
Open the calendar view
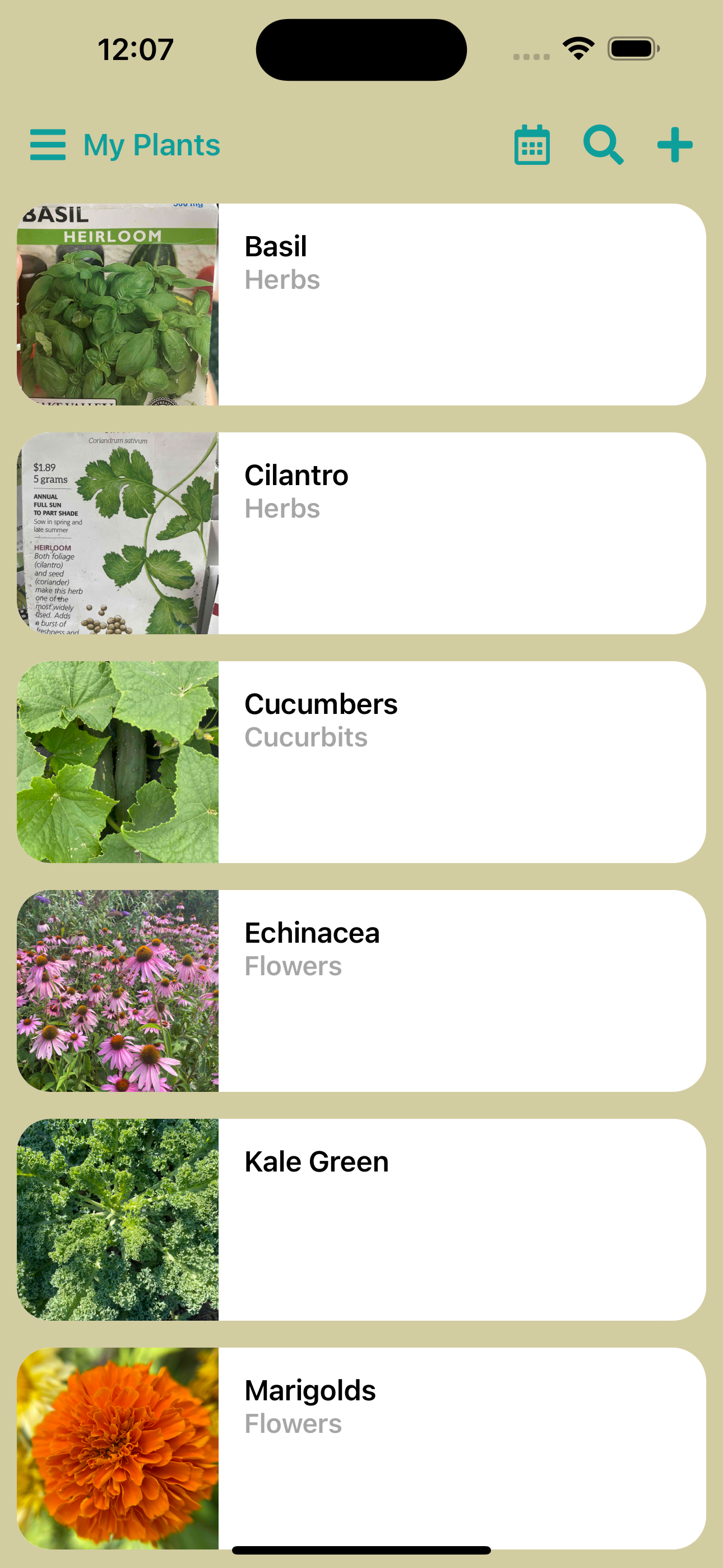[532, 145]
